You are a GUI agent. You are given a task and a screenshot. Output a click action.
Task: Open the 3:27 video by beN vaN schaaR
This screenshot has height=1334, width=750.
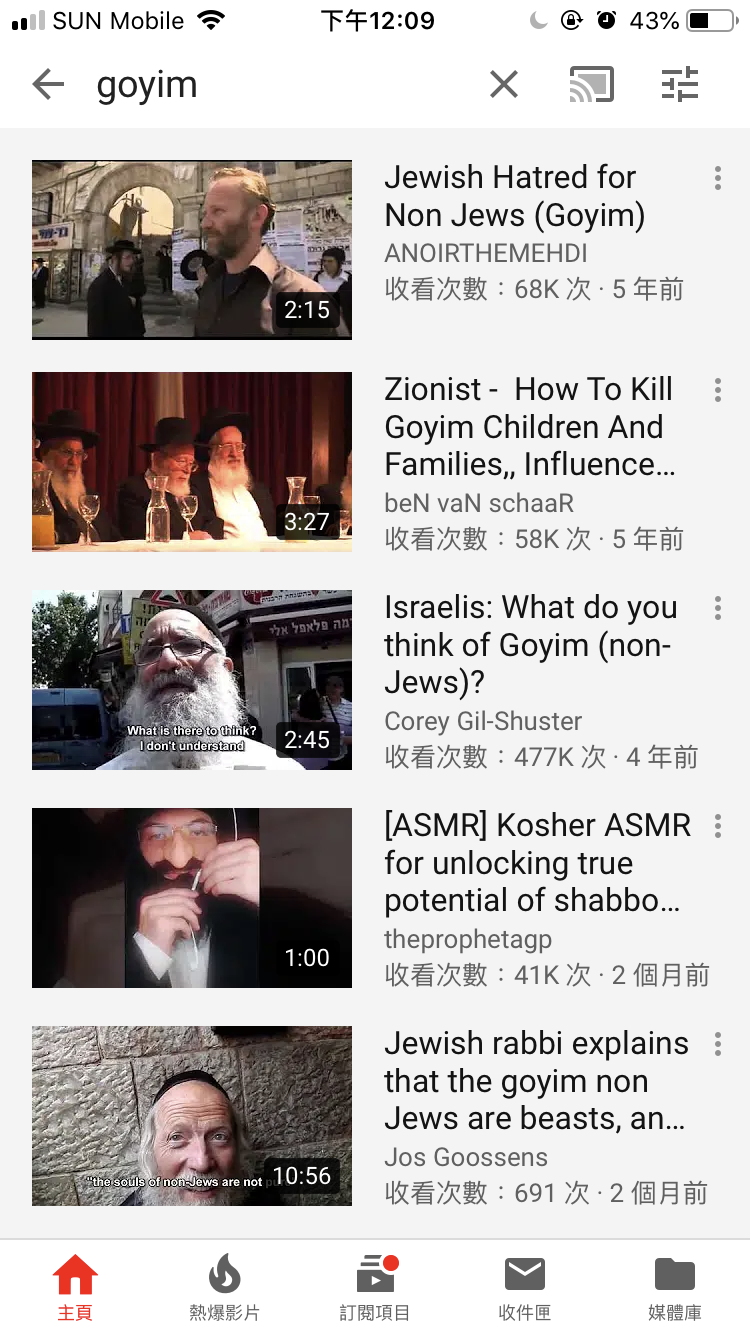tap(192, 462)
